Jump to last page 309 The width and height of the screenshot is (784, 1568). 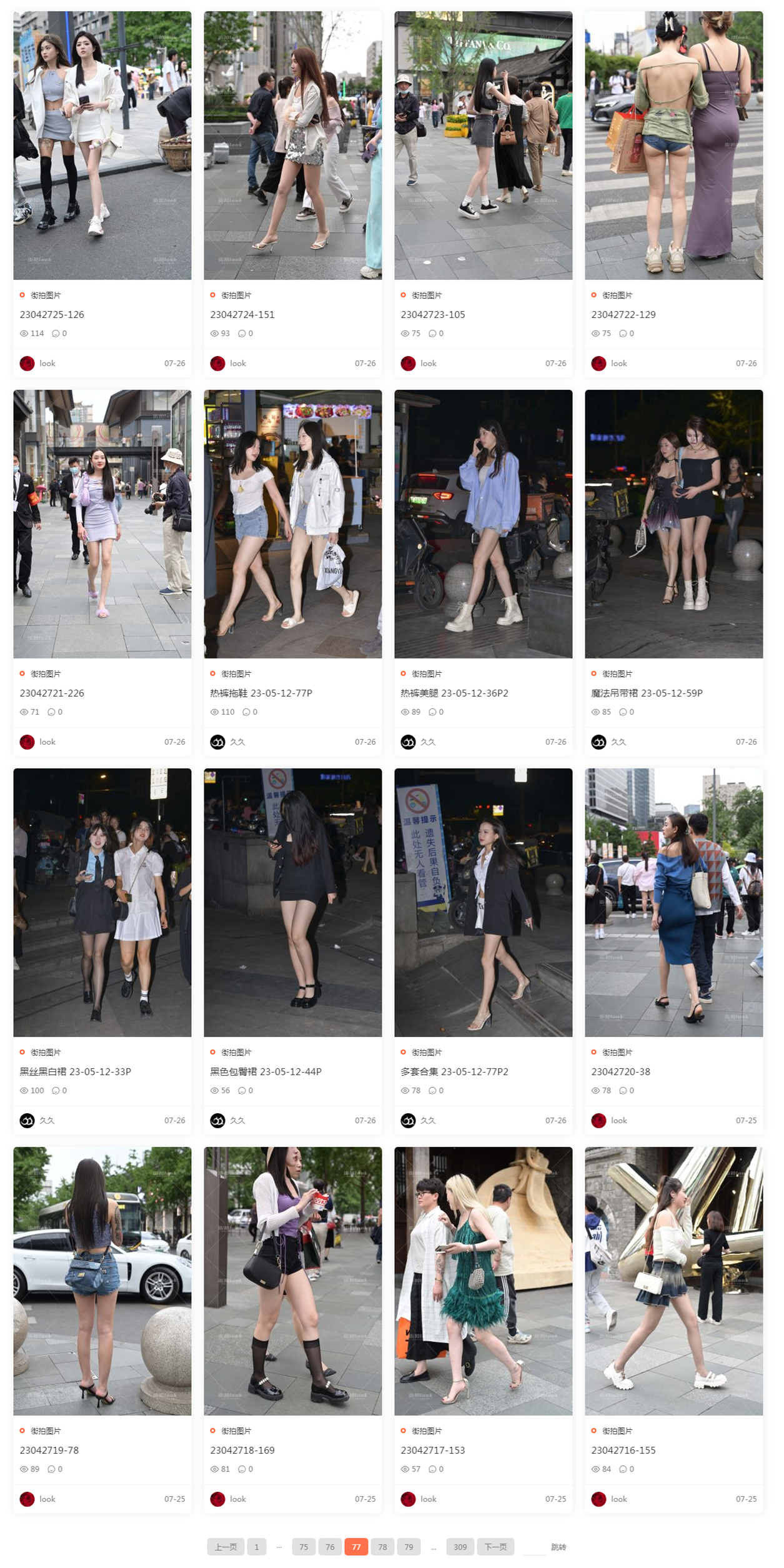(460, 1547)
